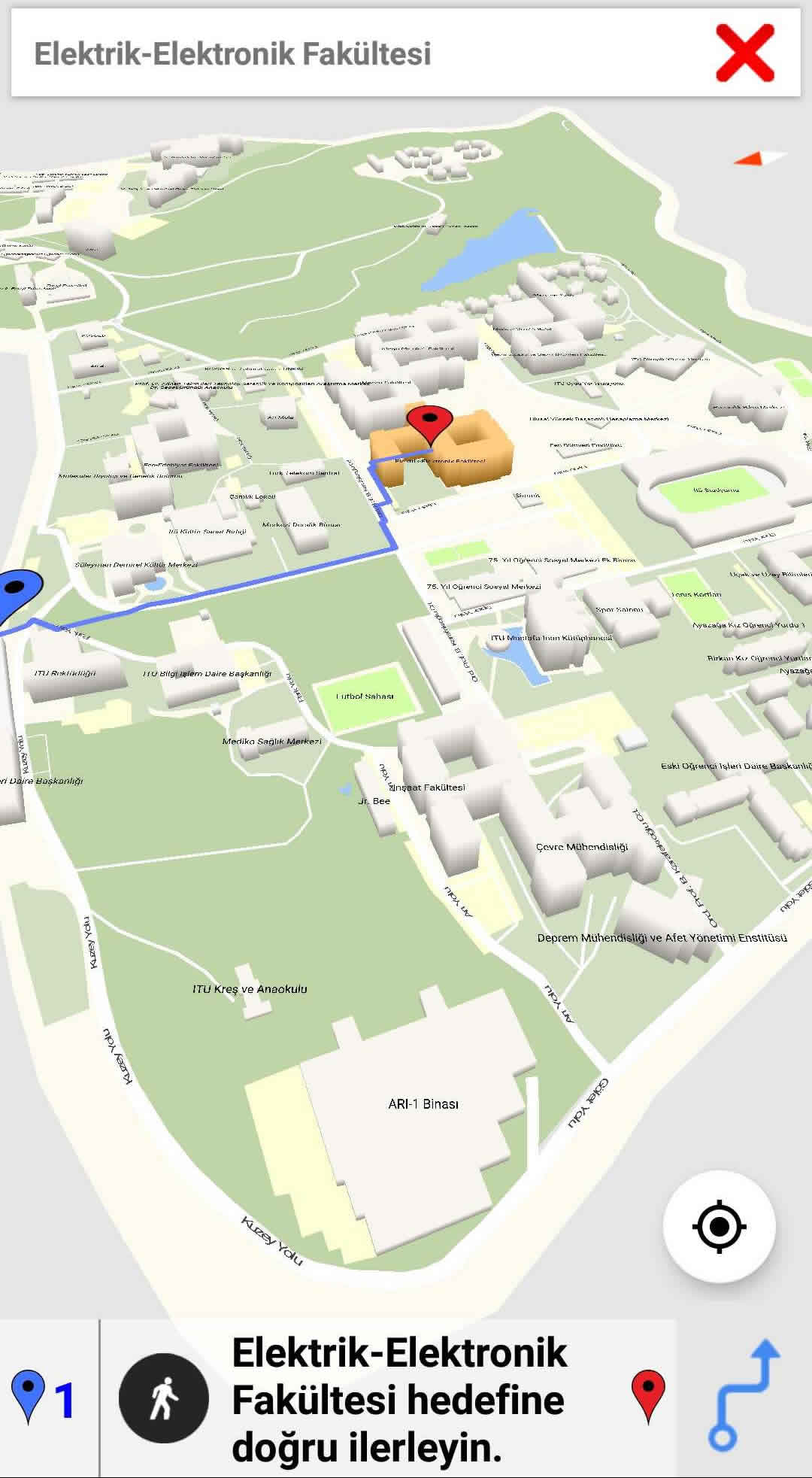The height and width of the screenshot is (1478, 812).
Task: Center map on my current location
Action: click(719, 1227)
